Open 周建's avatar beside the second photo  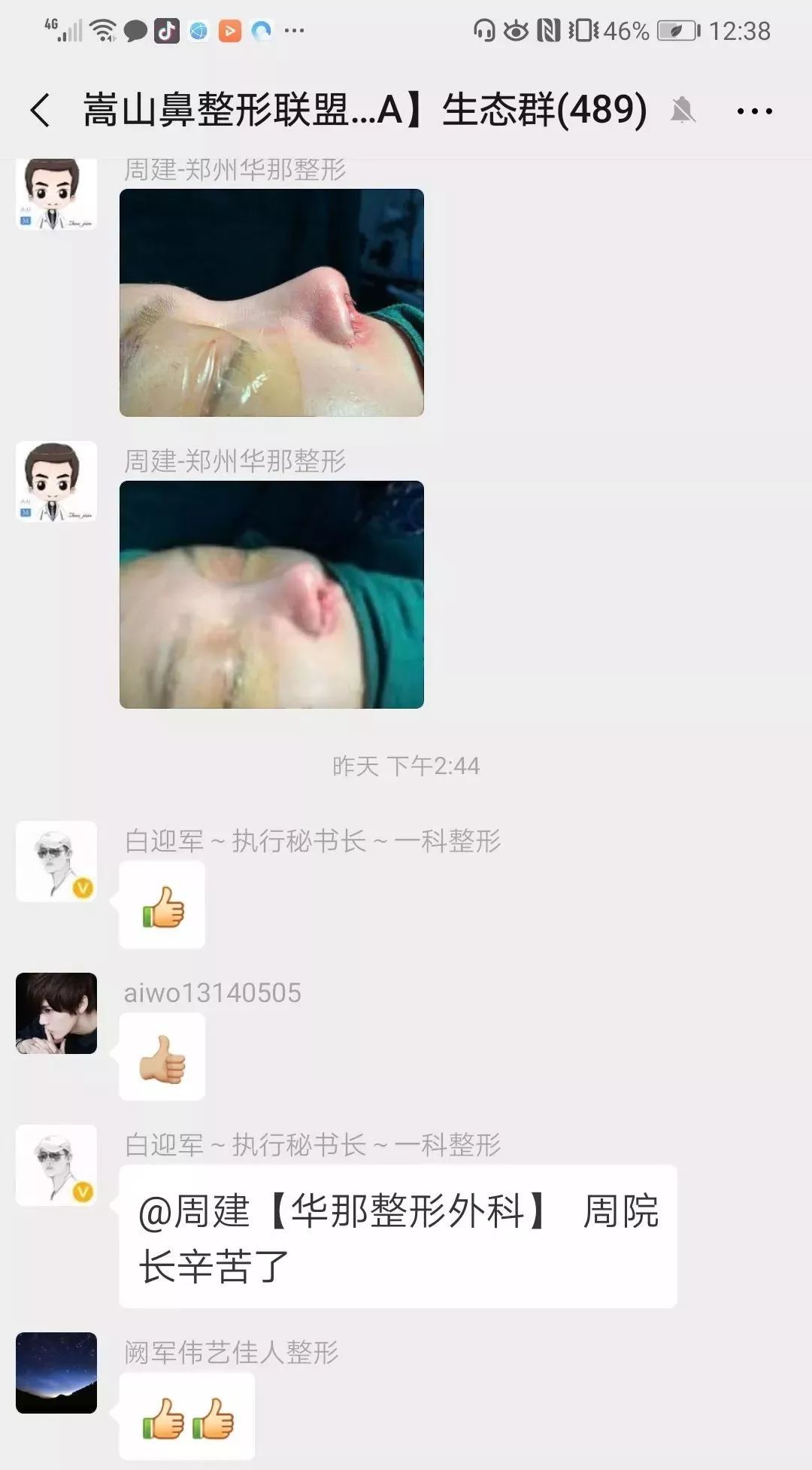[x=56, y=481]
